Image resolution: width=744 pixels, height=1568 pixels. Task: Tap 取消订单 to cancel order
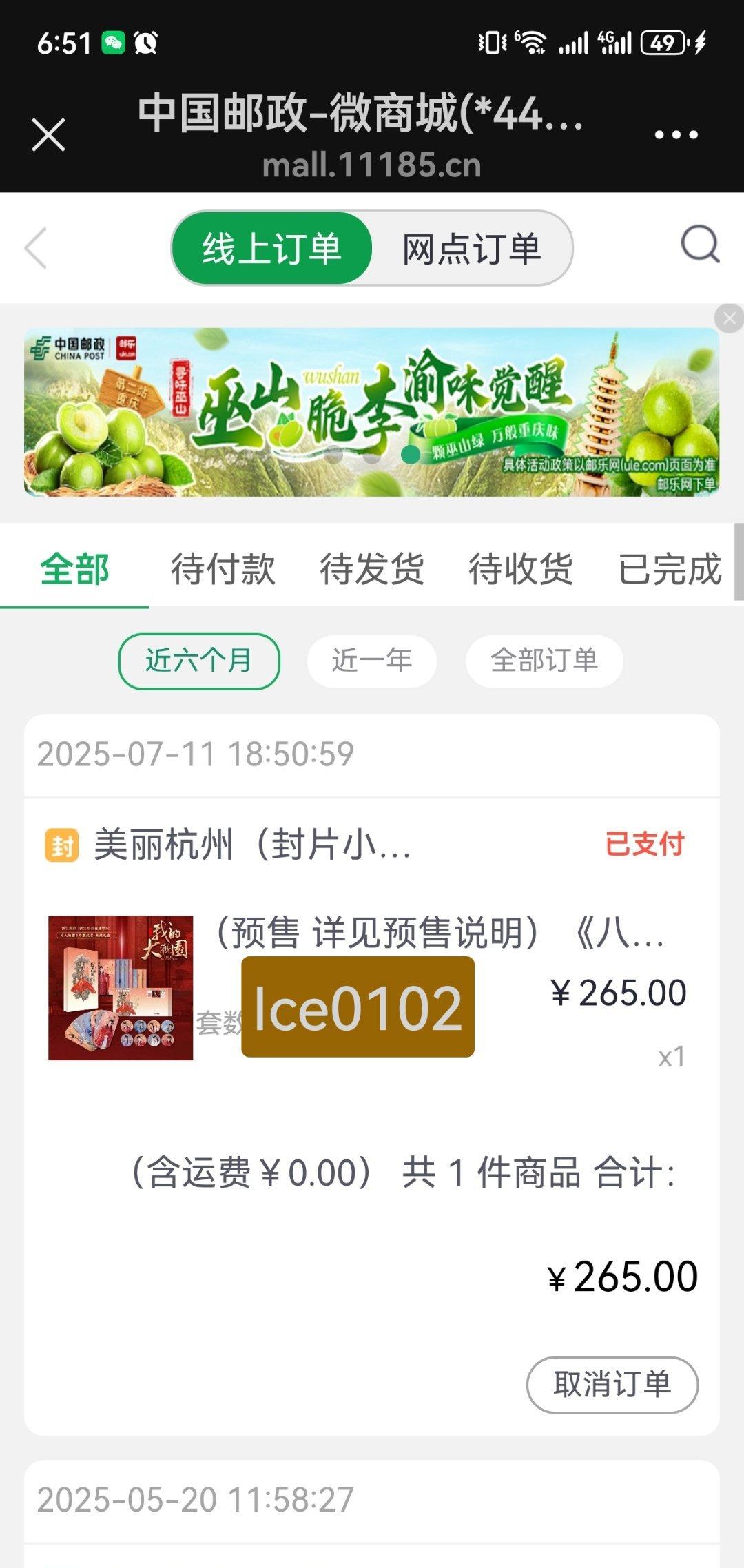[x=612, y=1385]
